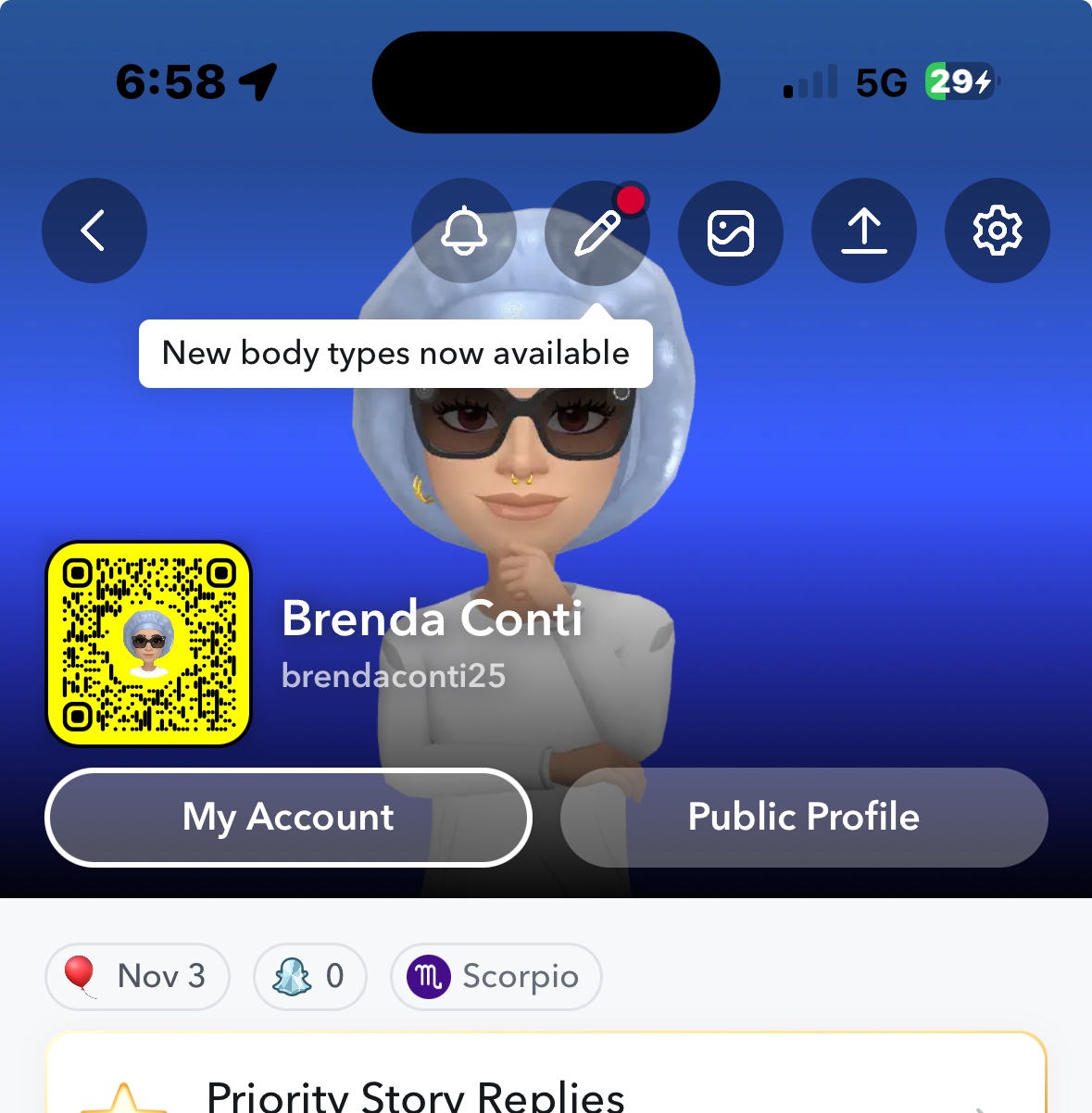Open the Snapcode
Image resolution: width=1092 pixels, height=1113 pixels.
[x=149, y=644]
